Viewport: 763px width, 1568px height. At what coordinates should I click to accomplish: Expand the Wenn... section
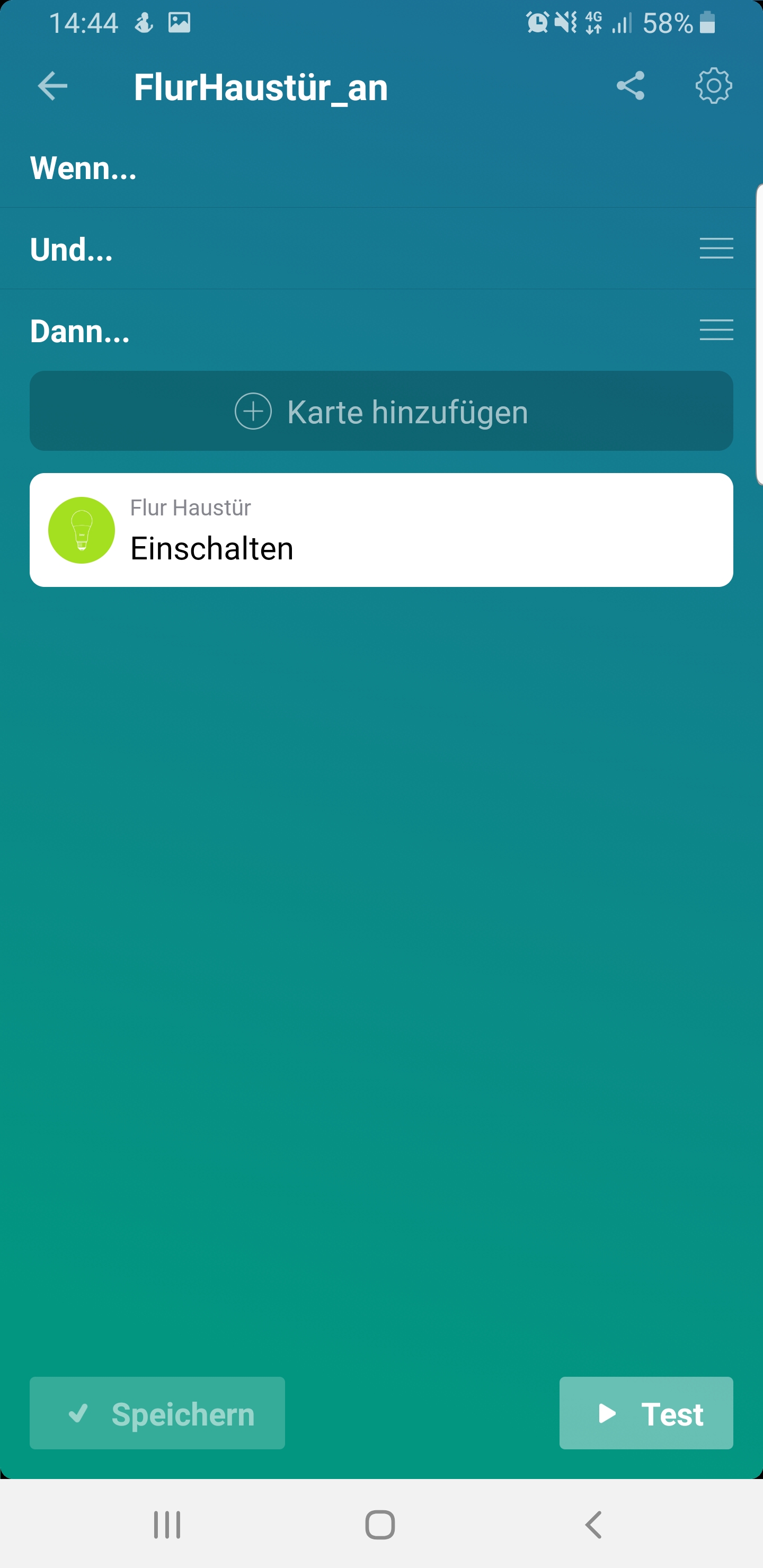(x=83, y=168)
